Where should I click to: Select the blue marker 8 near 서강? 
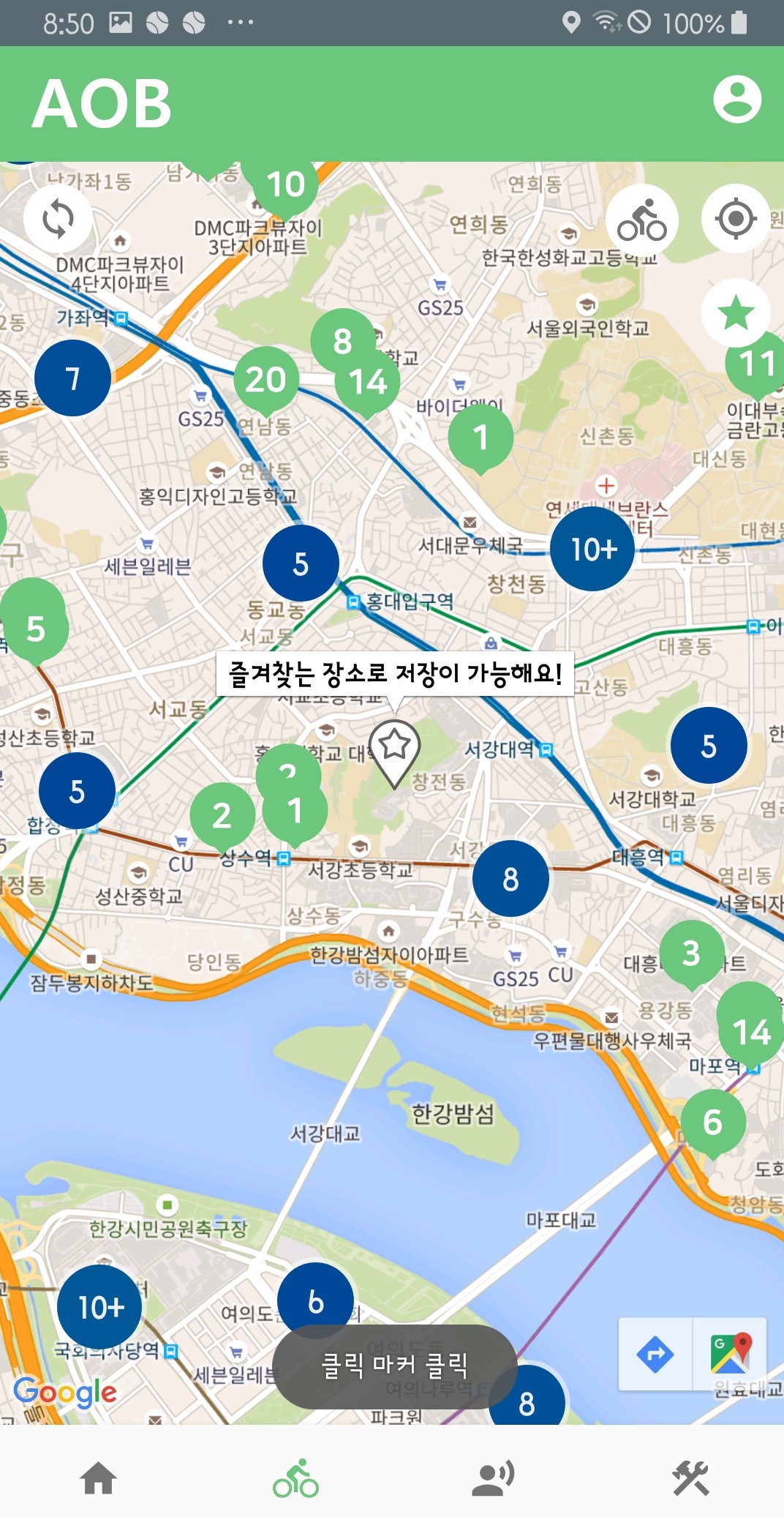pos(510,879)
